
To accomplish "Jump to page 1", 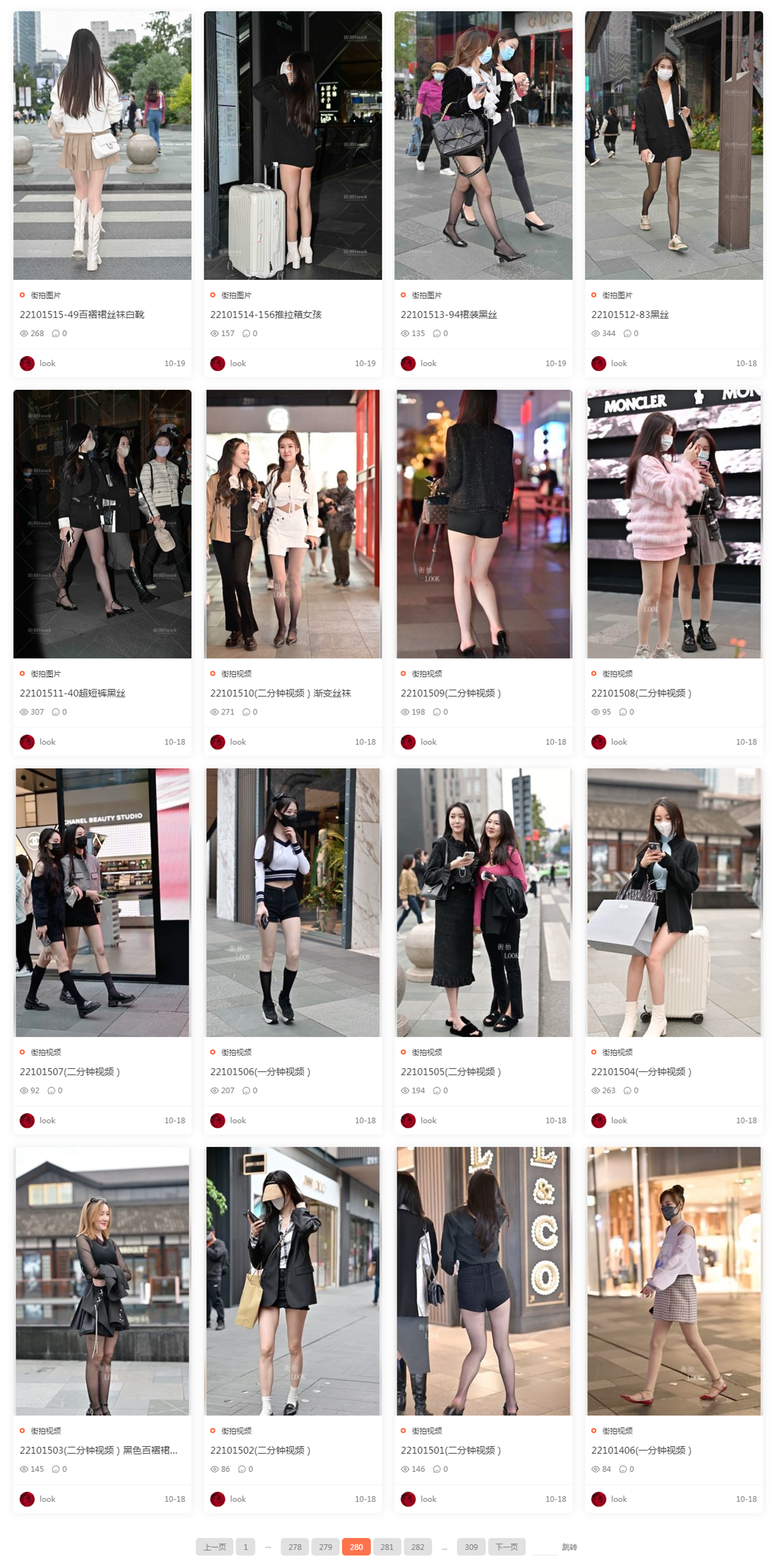I will tap(246, 1547).
